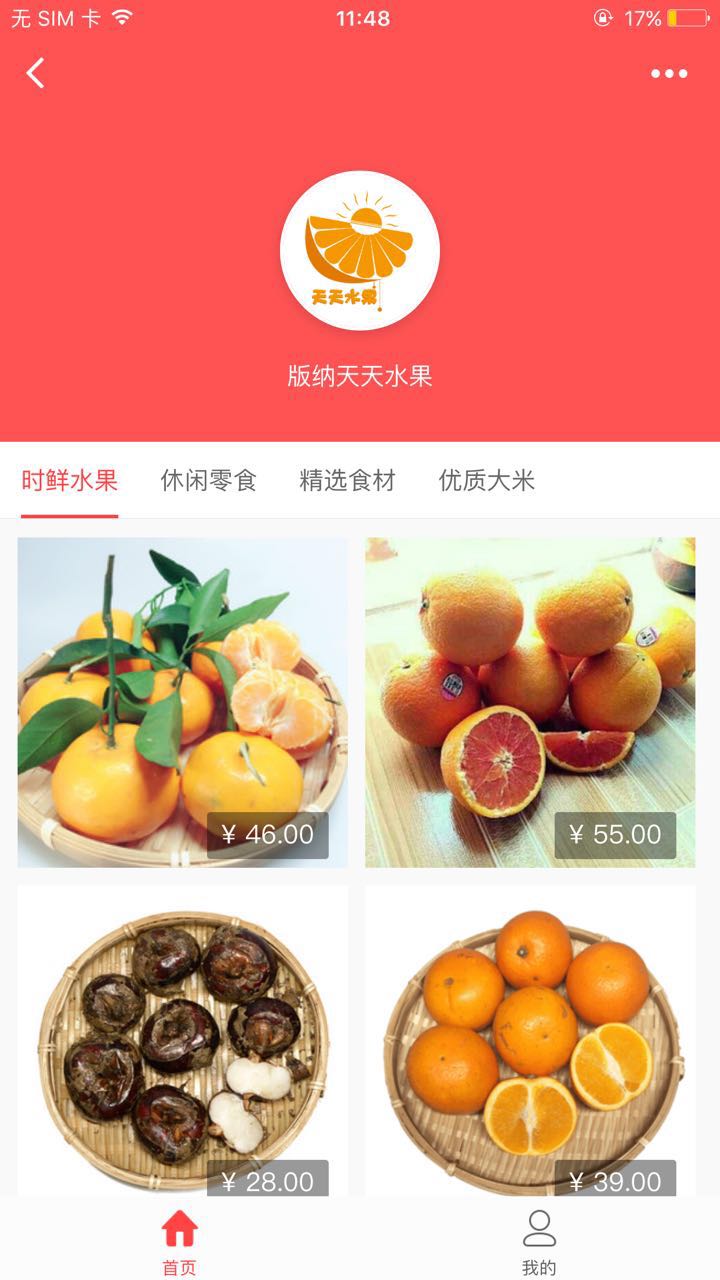The height and width of the screenshot is (1280, 720).
Task: Select the 时鲜水果 category tab
Action: point(70,481)
